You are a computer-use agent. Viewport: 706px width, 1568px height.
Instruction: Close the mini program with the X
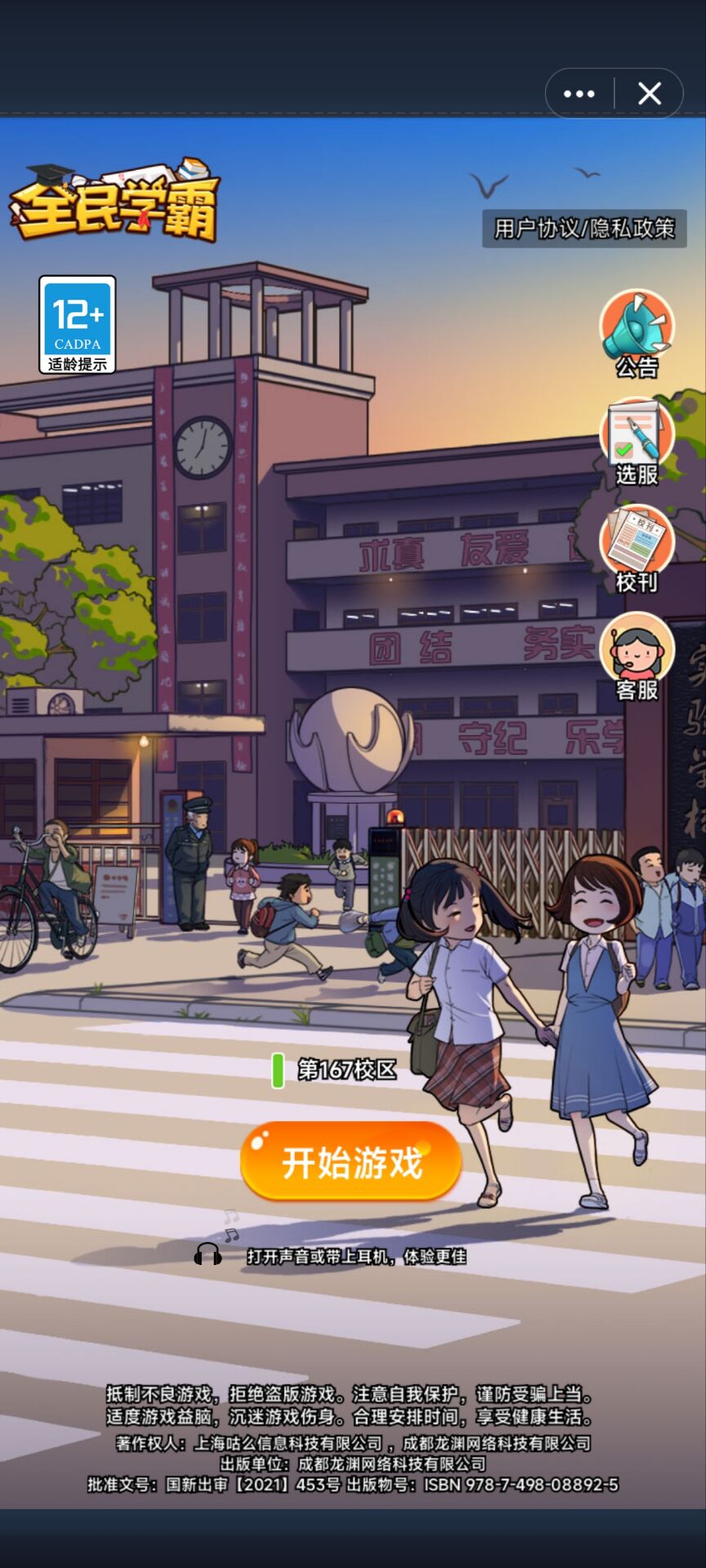(650, 94)
